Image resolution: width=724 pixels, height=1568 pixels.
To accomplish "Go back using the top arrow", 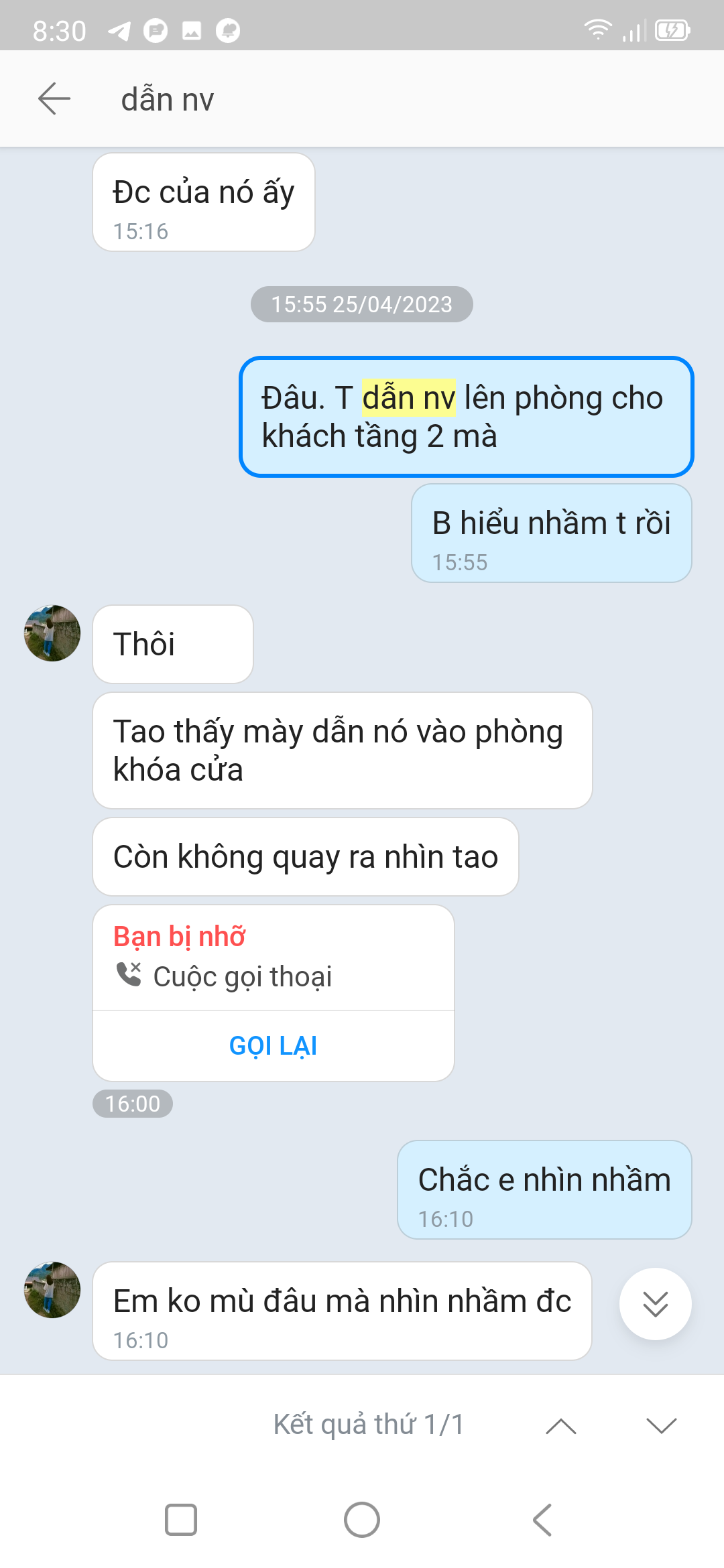I will coord(54,99).
